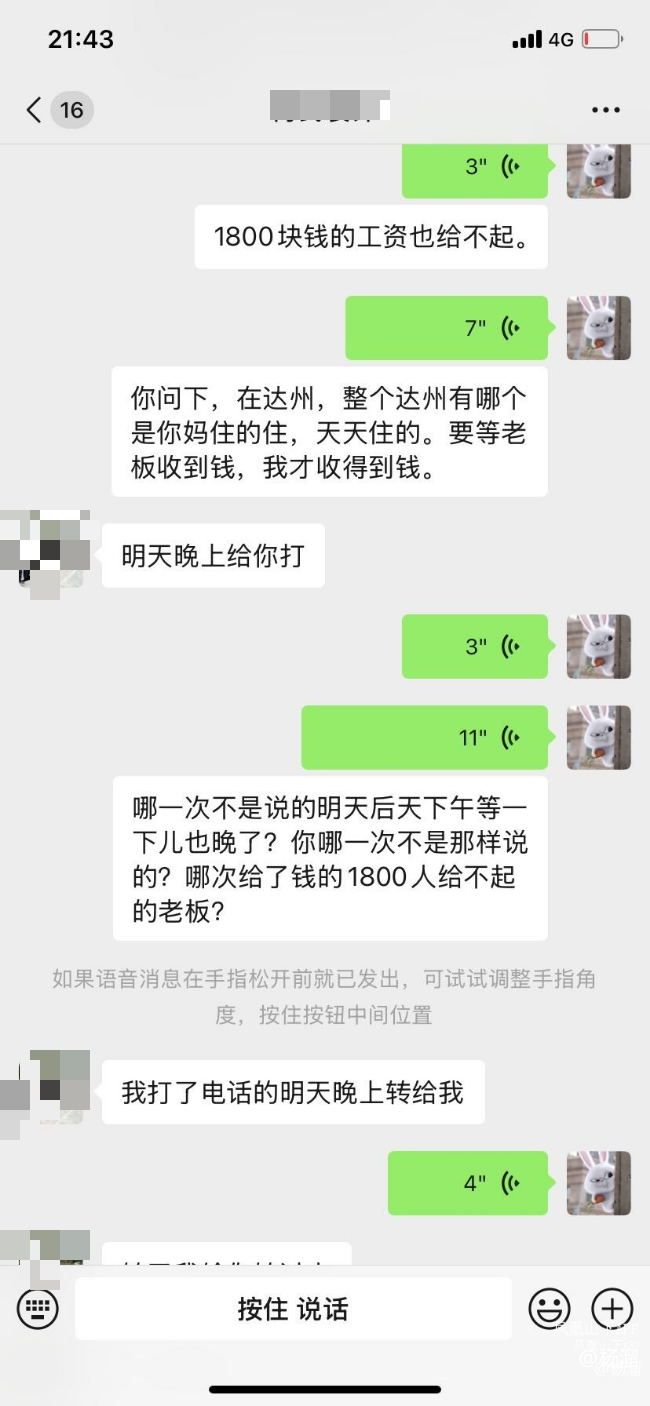Viewport: 650px width, 1406px height.
Task: Play the 4-second voice message
Action: coord(467,1183)
